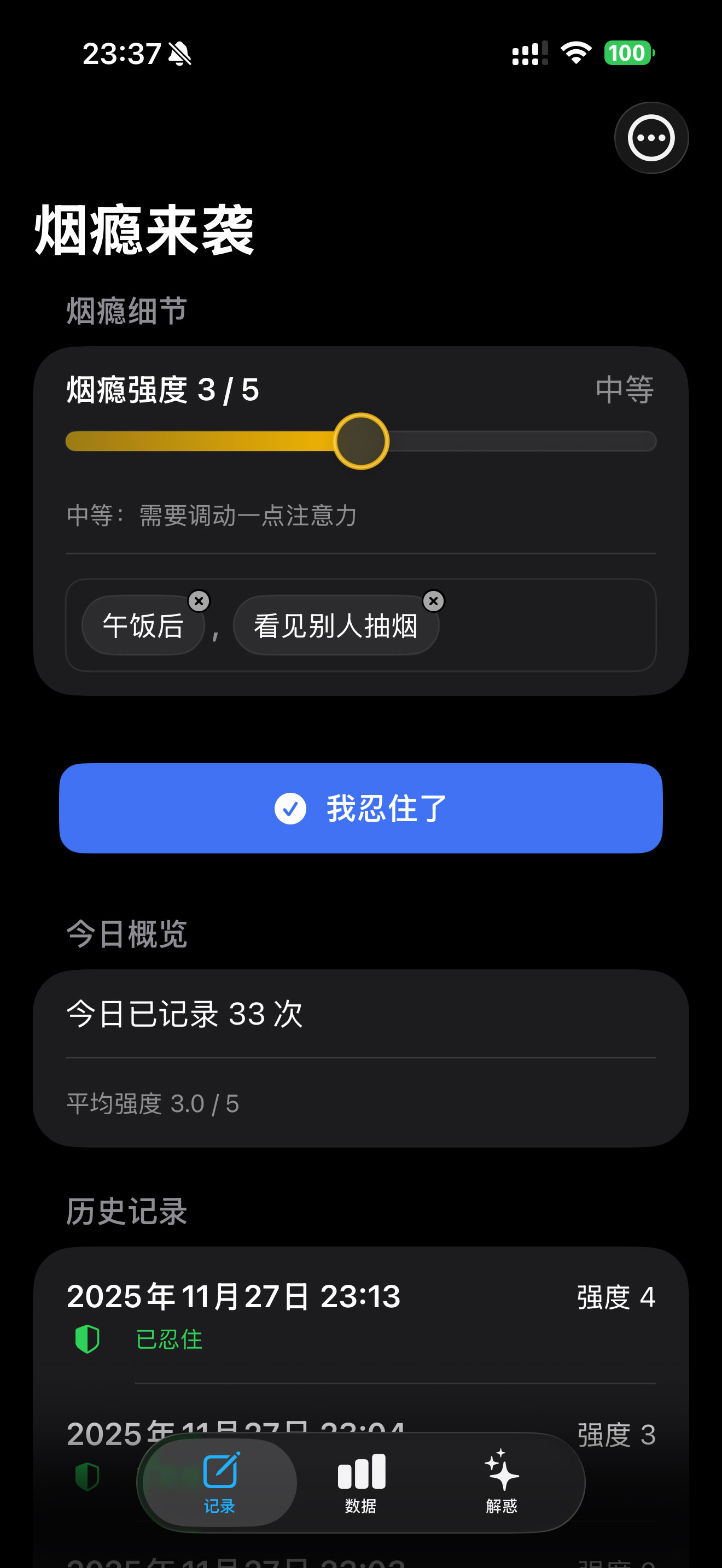Remove the 看见别人抽烟 tag
This screenshot has width=722, height=1568.
point(433,601)
